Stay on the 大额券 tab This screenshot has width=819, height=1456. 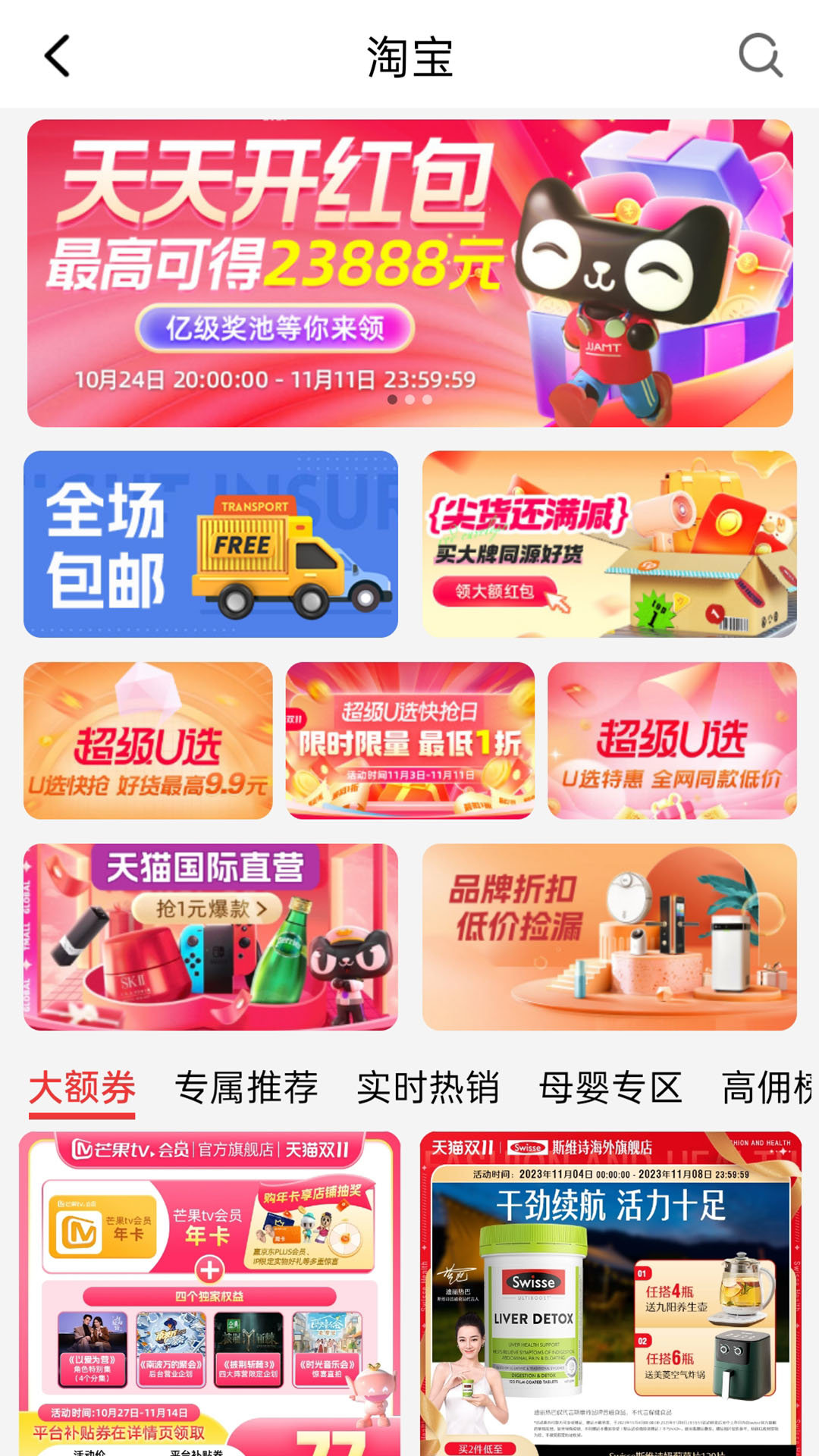pyautogui.click(x=83, y=1086)
